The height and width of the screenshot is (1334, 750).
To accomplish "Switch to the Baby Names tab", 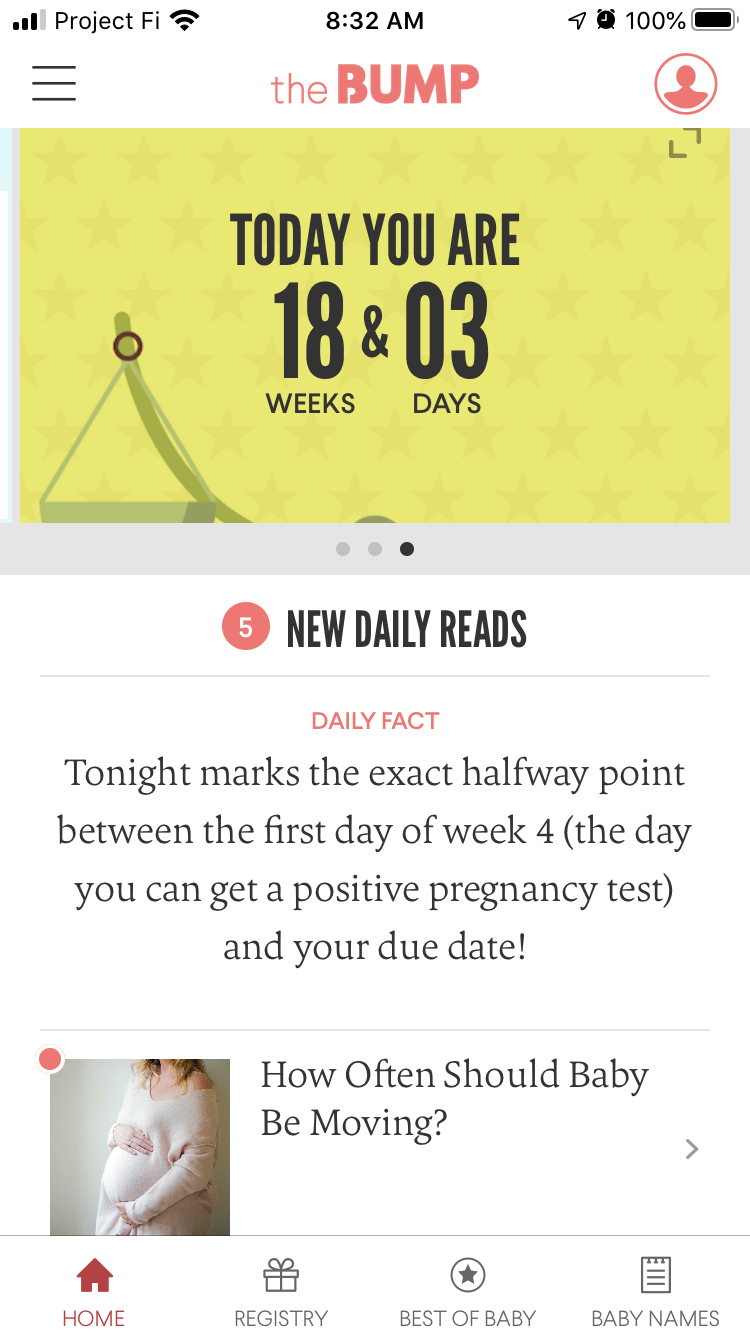I will 656,1291.
